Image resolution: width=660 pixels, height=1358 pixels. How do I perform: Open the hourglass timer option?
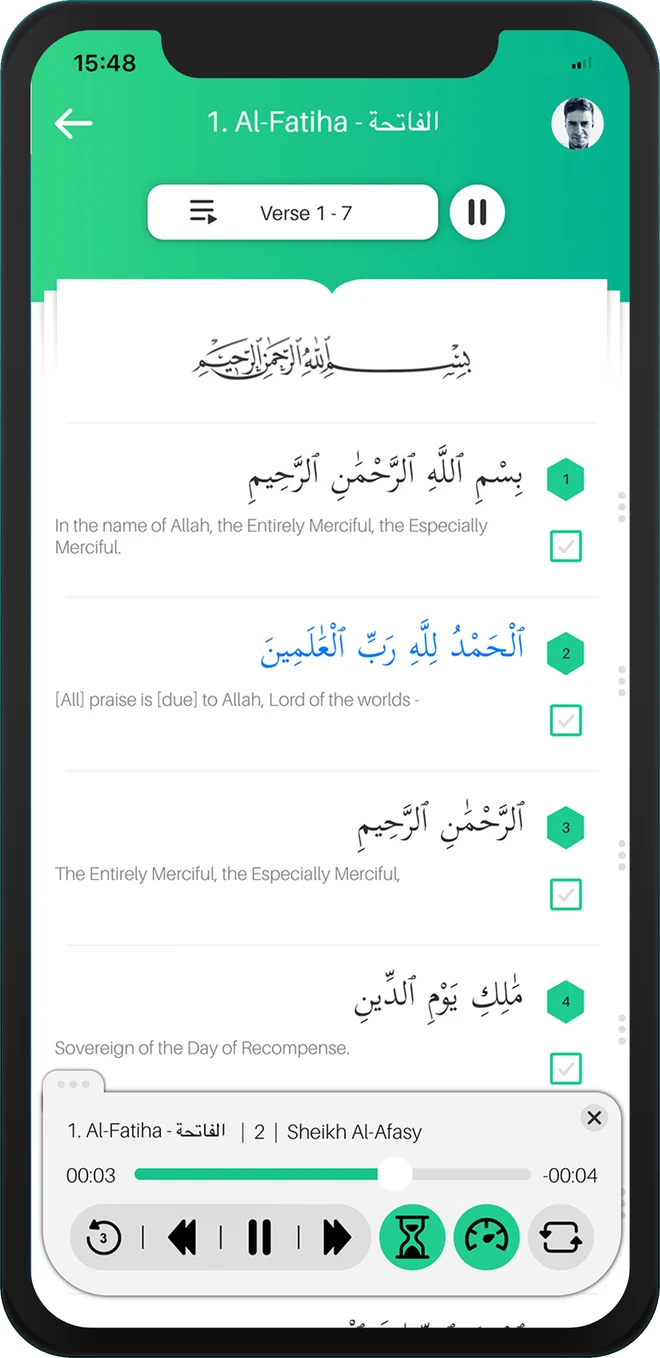point(412,1238)
